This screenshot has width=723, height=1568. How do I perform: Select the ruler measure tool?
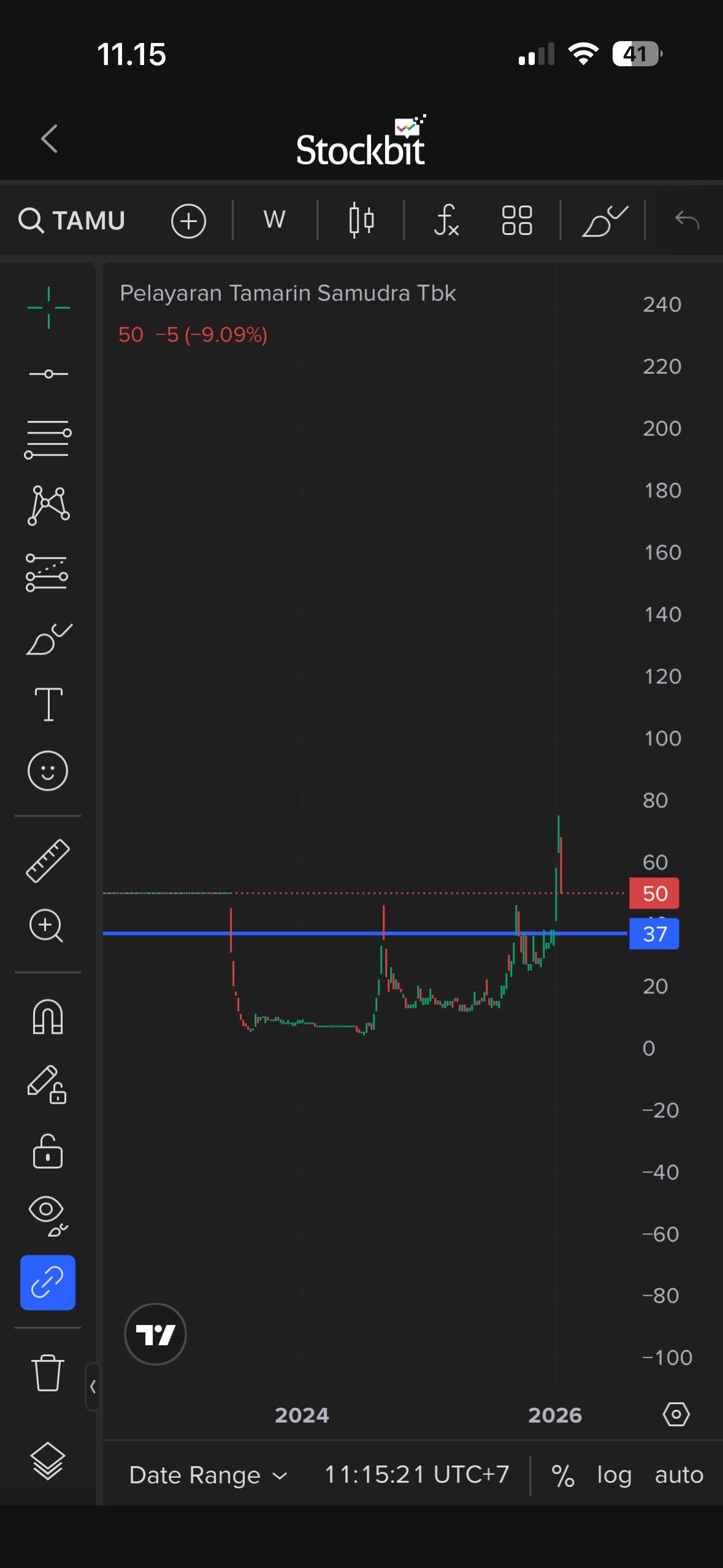click(48, 861)
